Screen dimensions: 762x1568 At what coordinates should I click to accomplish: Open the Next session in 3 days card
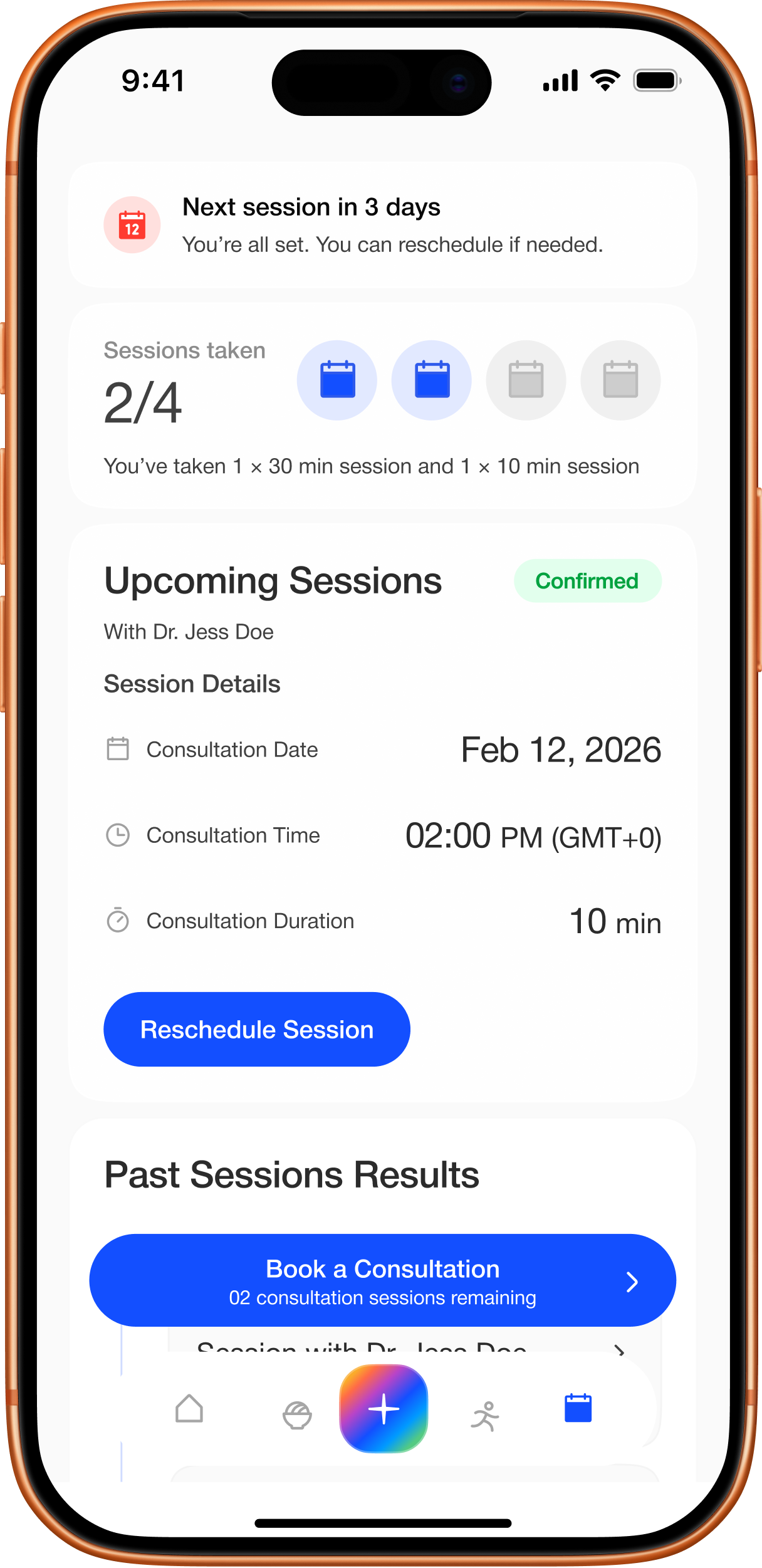[382, 225]
